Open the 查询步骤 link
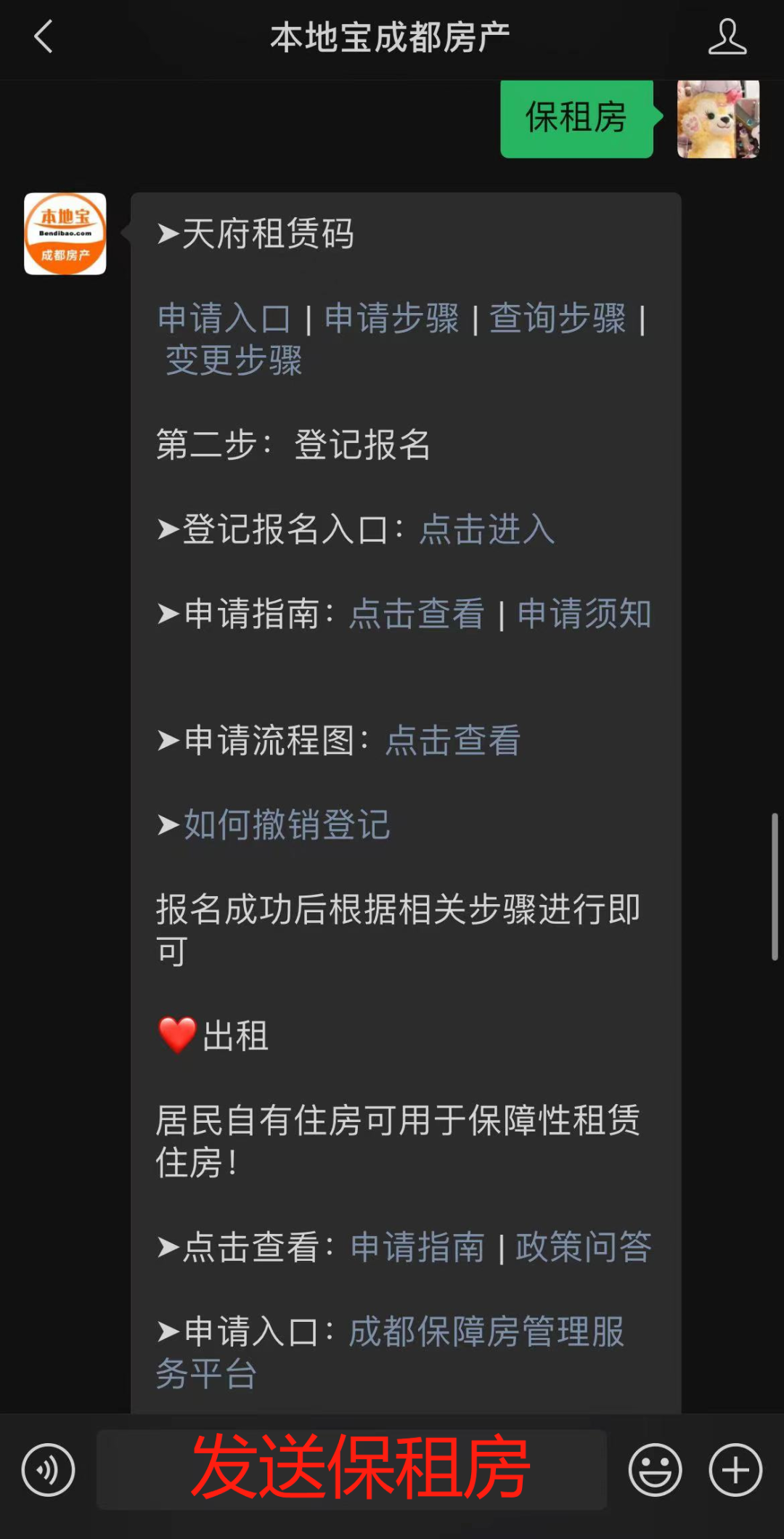 point(558,318)
